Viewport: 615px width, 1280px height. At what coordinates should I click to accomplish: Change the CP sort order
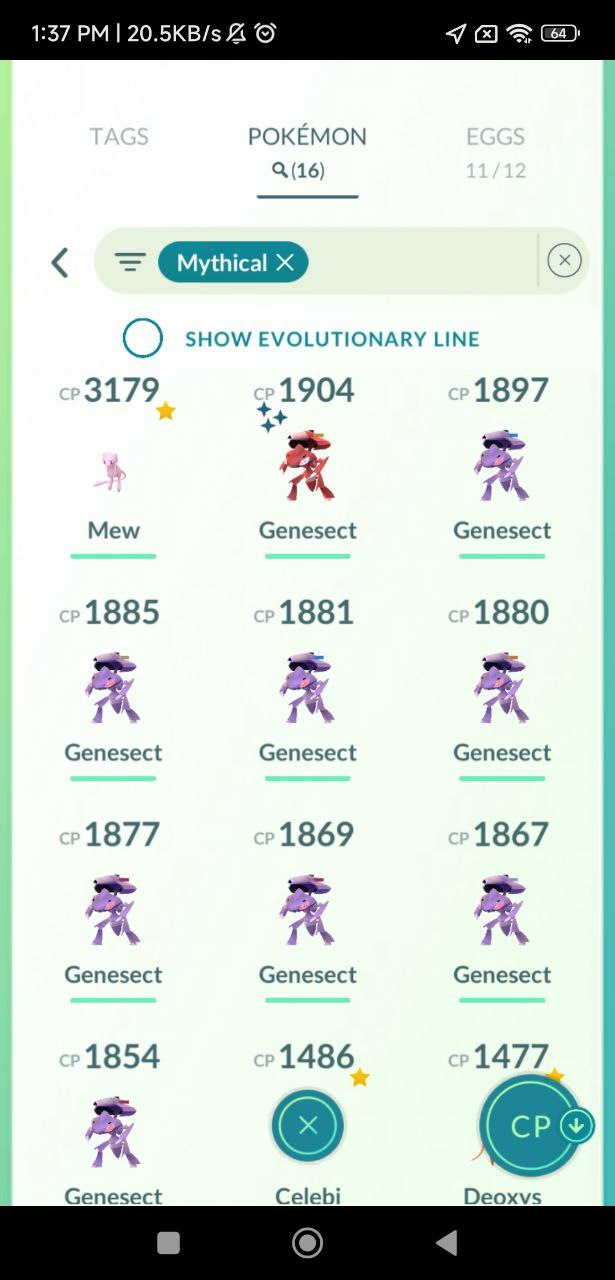(531, 1126)
